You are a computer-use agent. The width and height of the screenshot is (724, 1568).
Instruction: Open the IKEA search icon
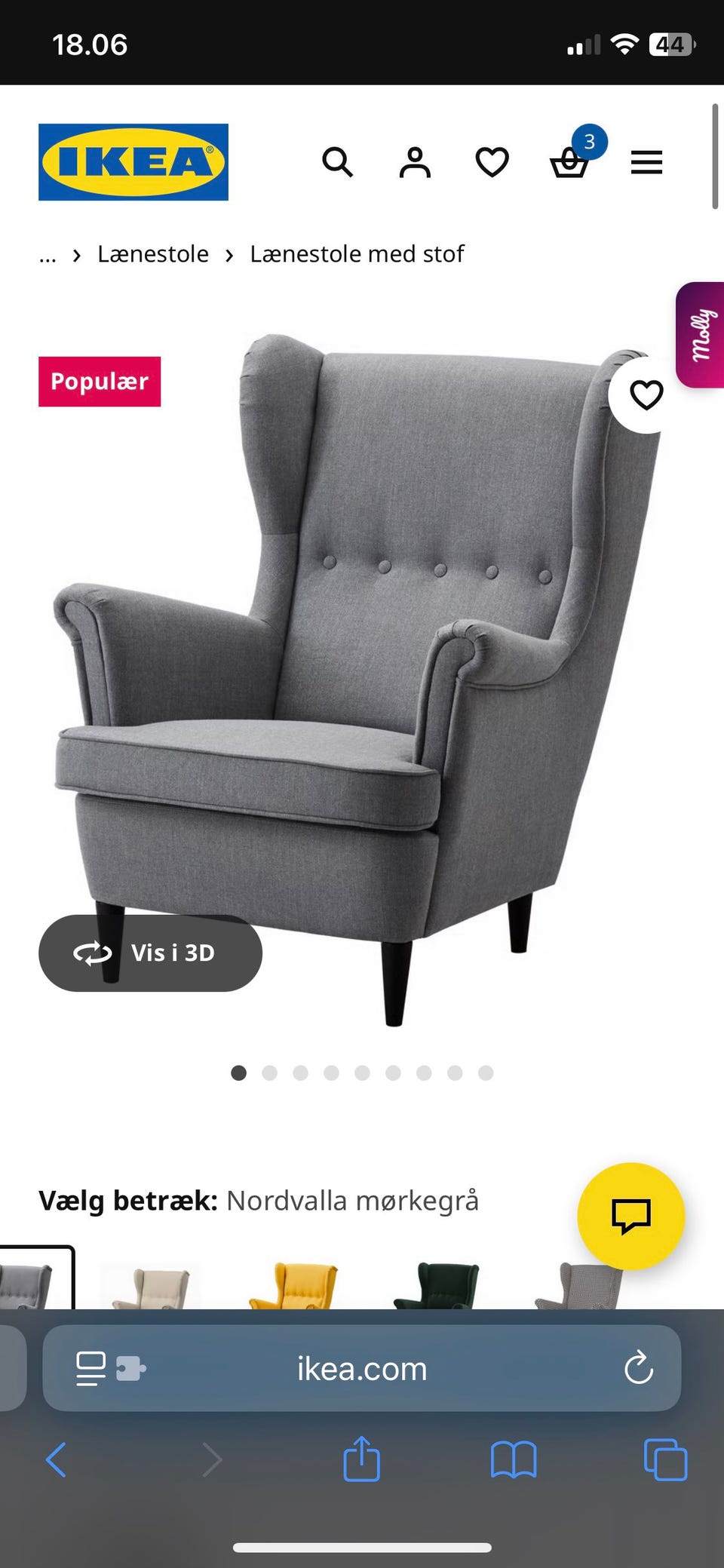[337, 162]
